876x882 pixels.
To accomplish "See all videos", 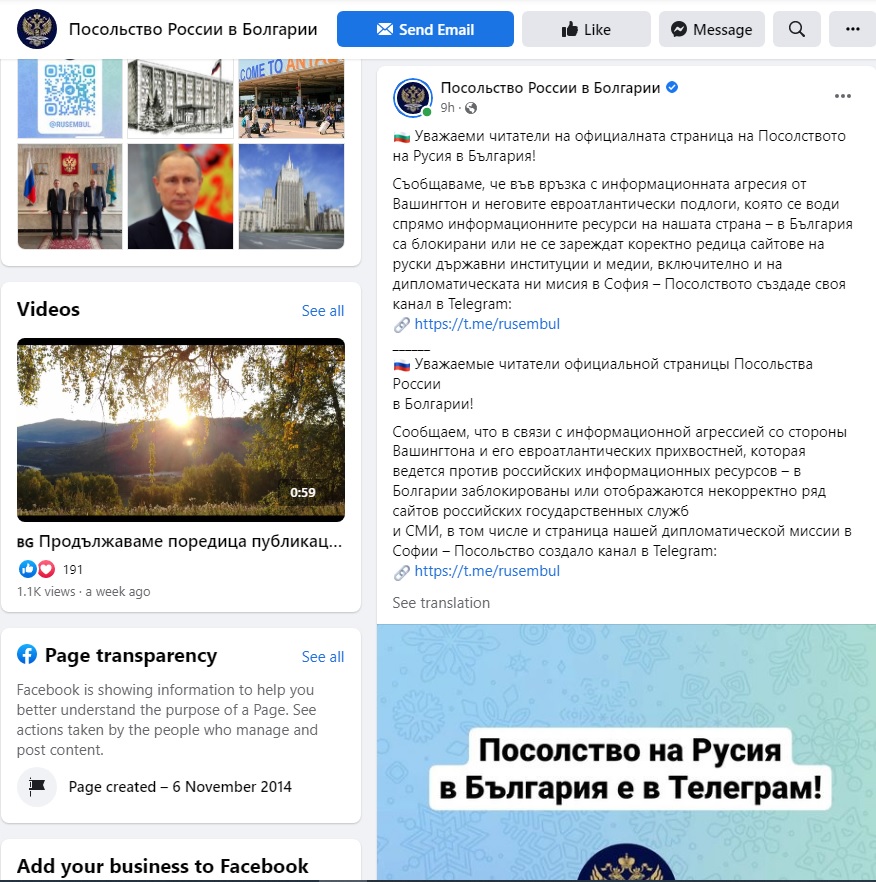I will click(323, 311).
